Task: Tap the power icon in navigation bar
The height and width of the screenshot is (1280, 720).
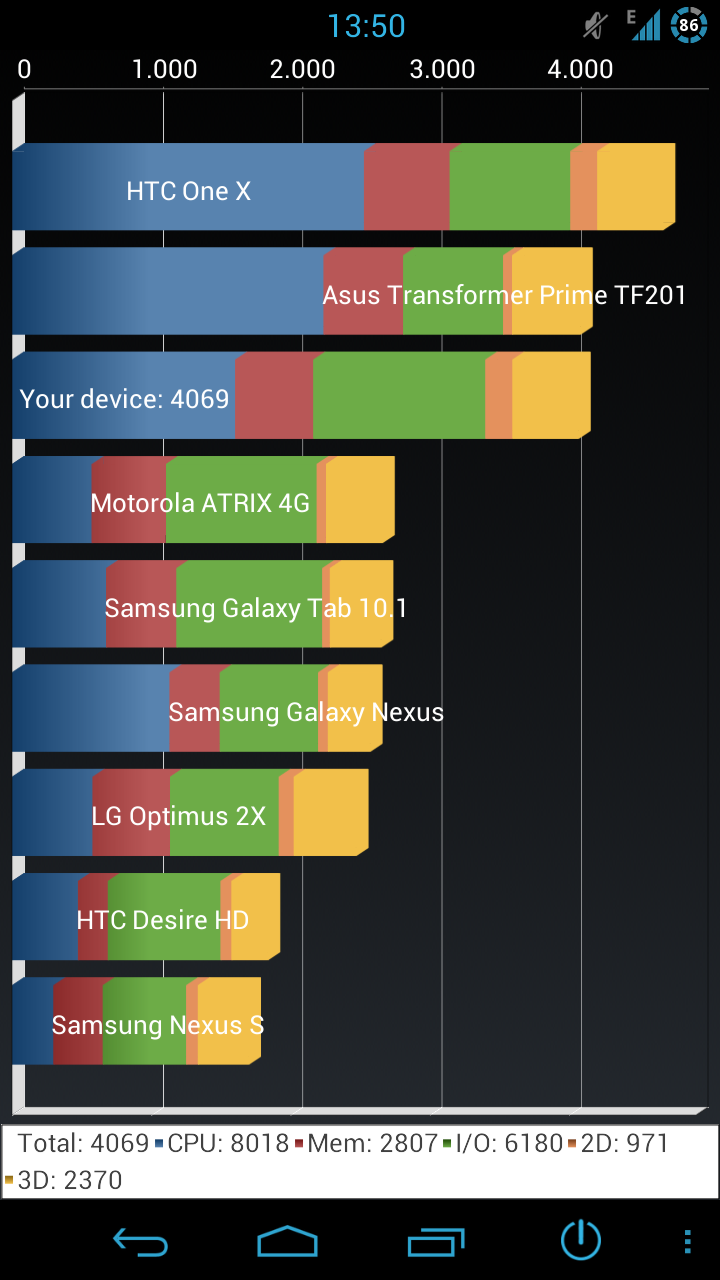Action: [x=580, y=1241]
